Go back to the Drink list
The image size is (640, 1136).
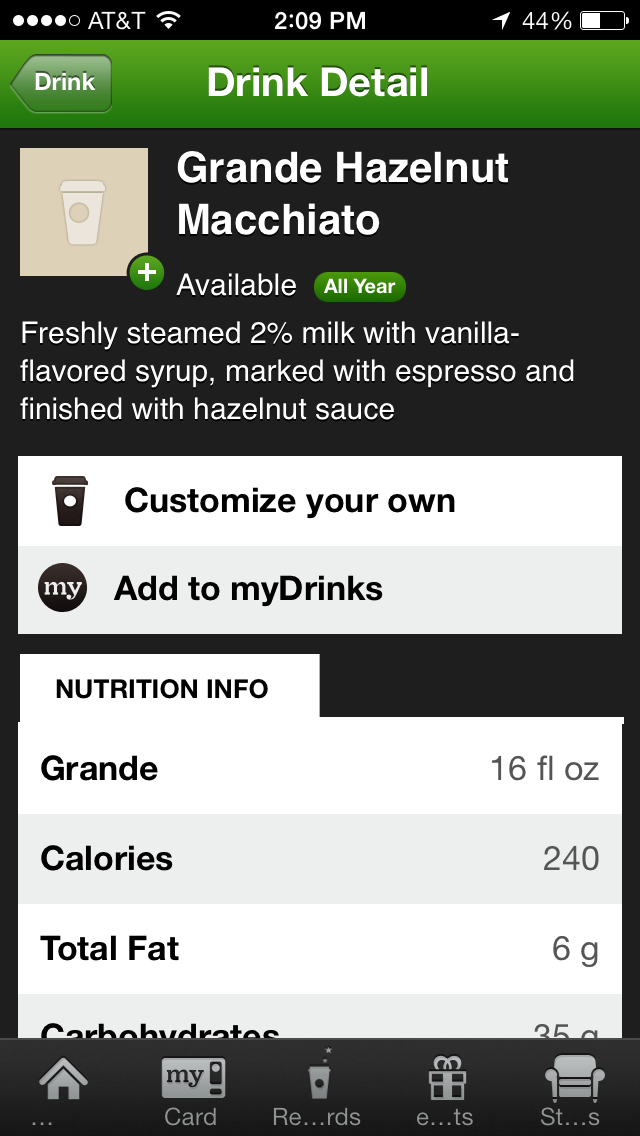pyautogui.click(x=62, y=83)
